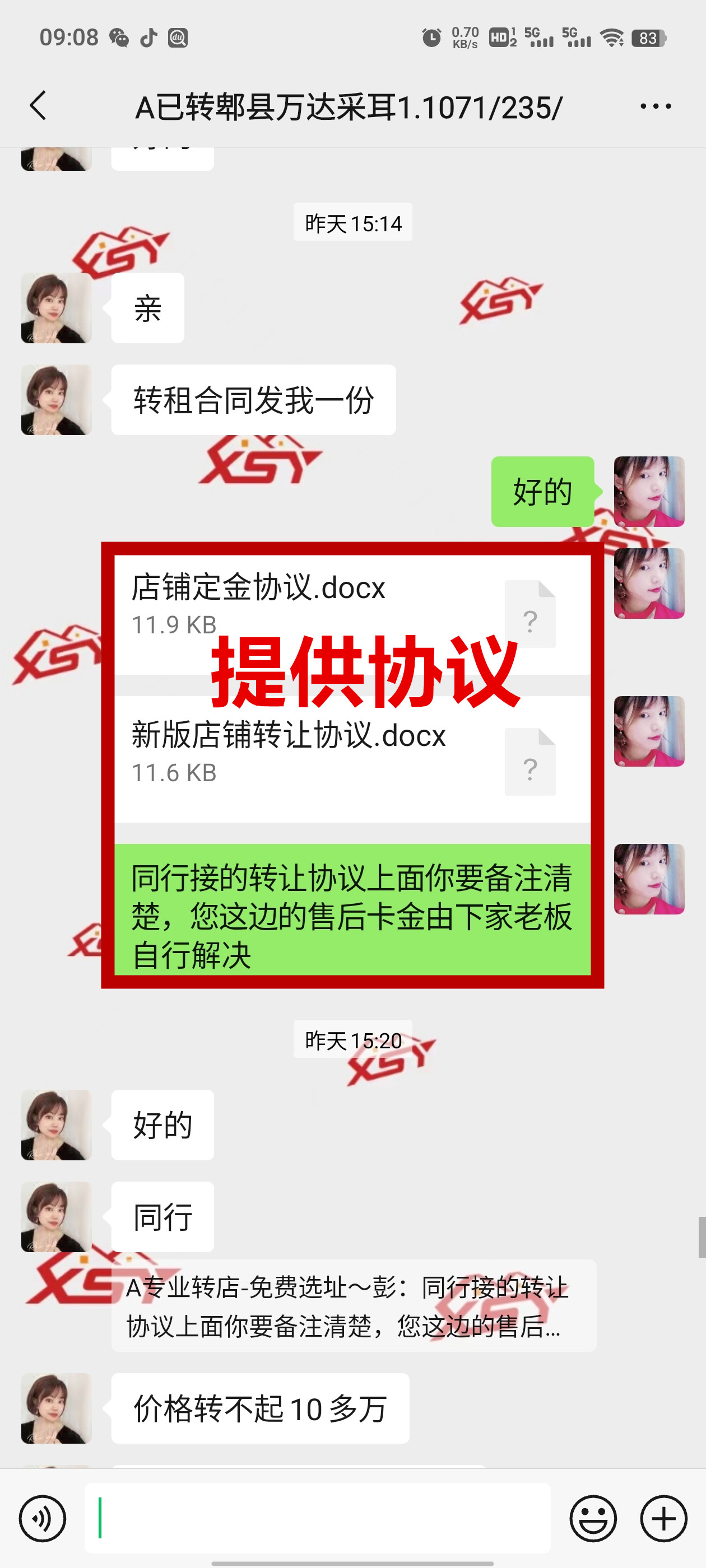Open the chat's three-dot menu
706x1568 pixels.
[656, 106]
